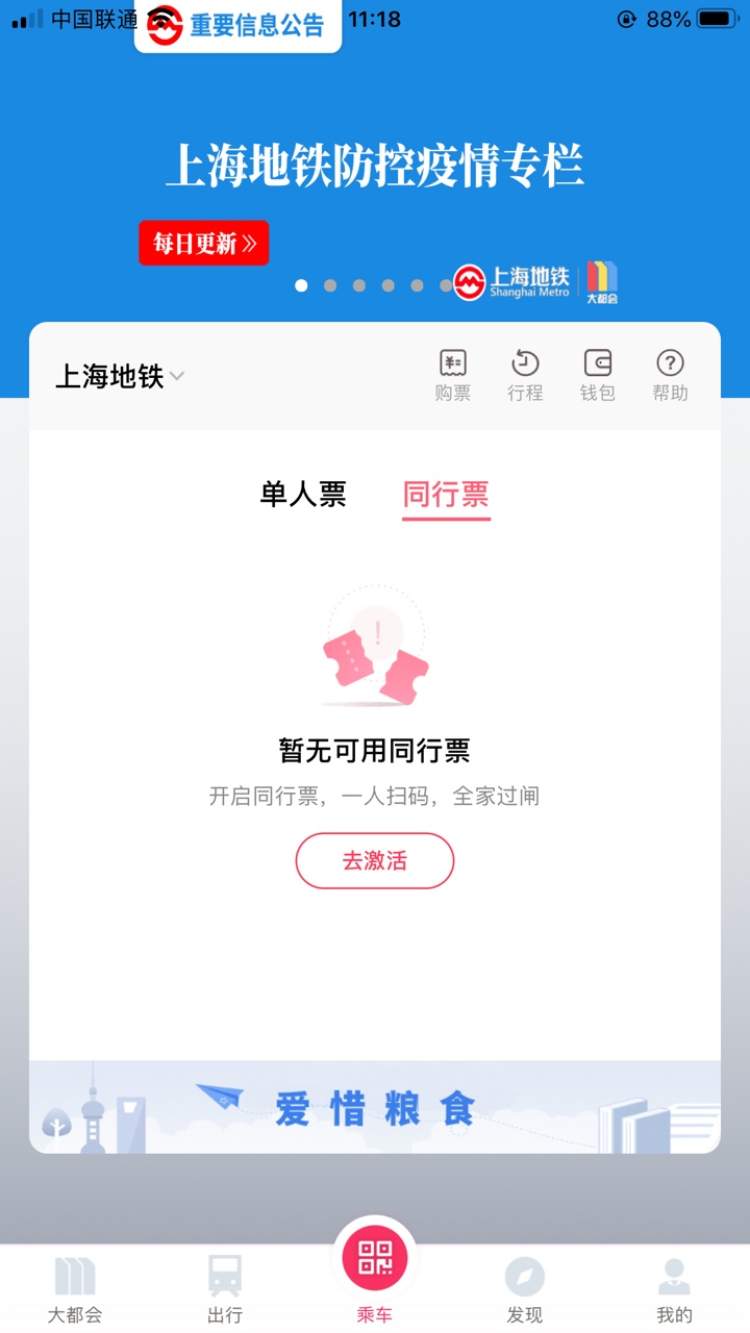Go to the 大都会 tab
This screenshot has height=1333, width=750.
75,1290
